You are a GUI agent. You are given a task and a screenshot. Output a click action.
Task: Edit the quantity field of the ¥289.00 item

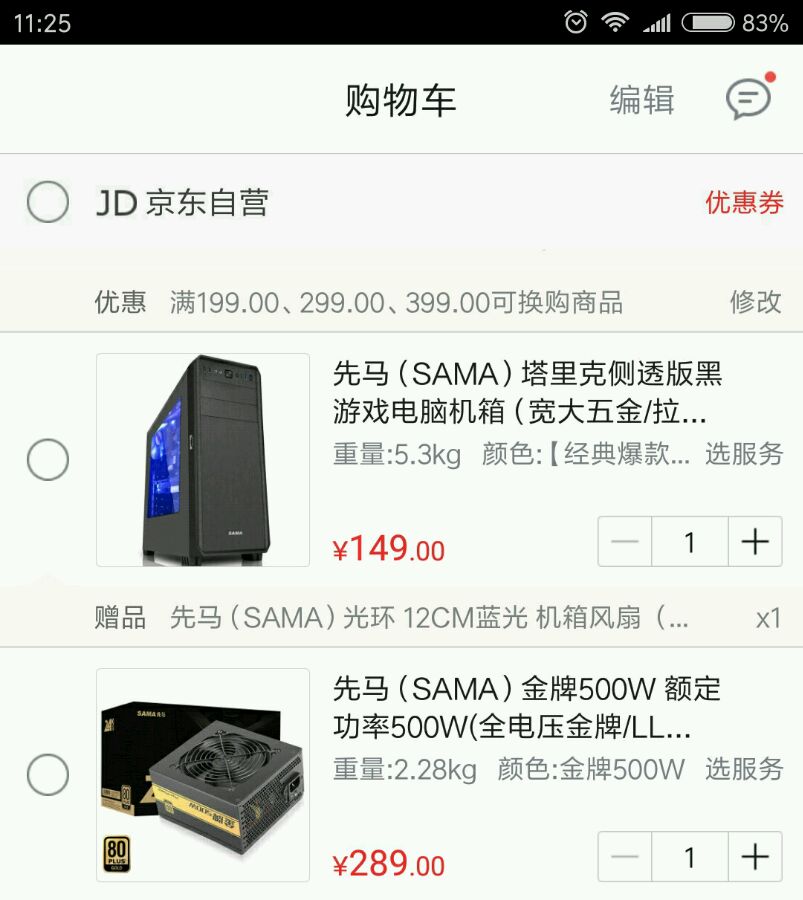coord(690,857)
